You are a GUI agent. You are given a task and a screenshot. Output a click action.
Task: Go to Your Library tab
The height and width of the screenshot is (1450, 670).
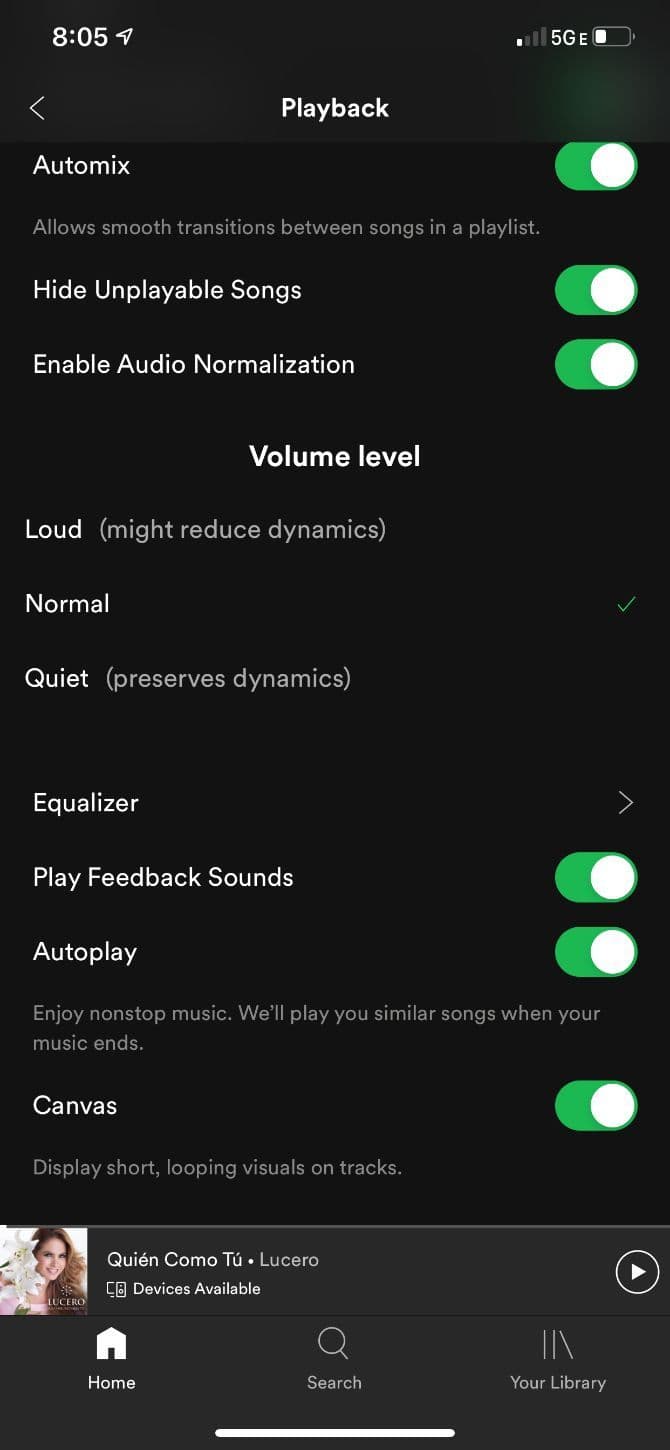[x=558, y=1358]
